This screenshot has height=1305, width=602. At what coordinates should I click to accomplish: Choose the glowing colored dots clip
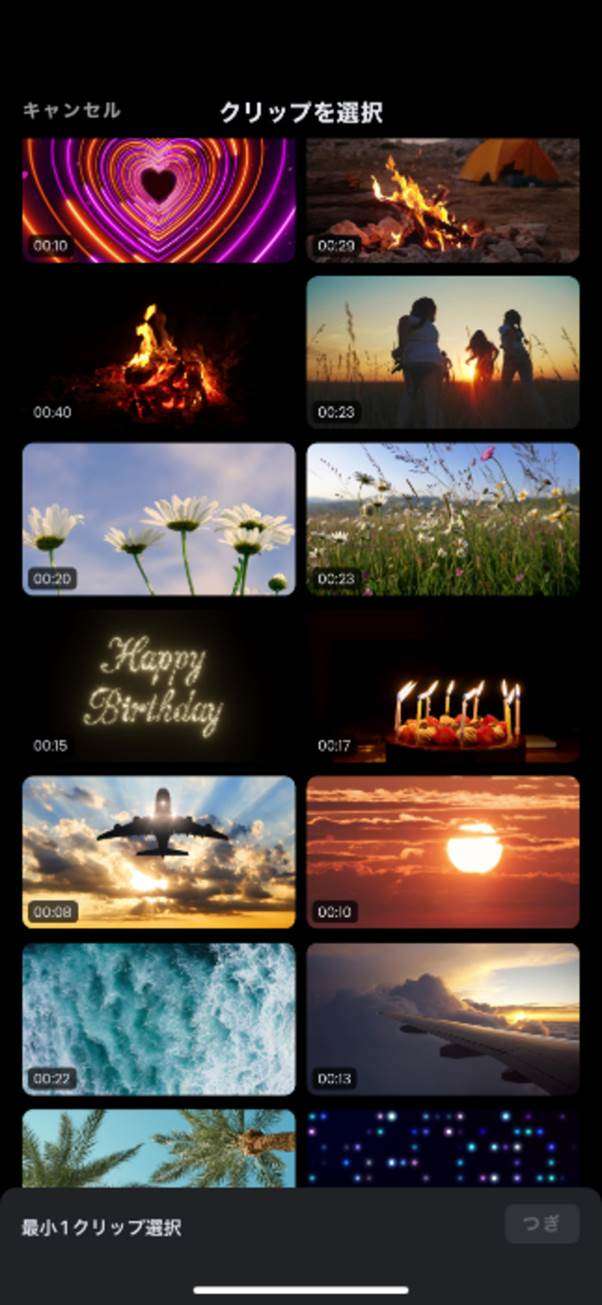443,1148
